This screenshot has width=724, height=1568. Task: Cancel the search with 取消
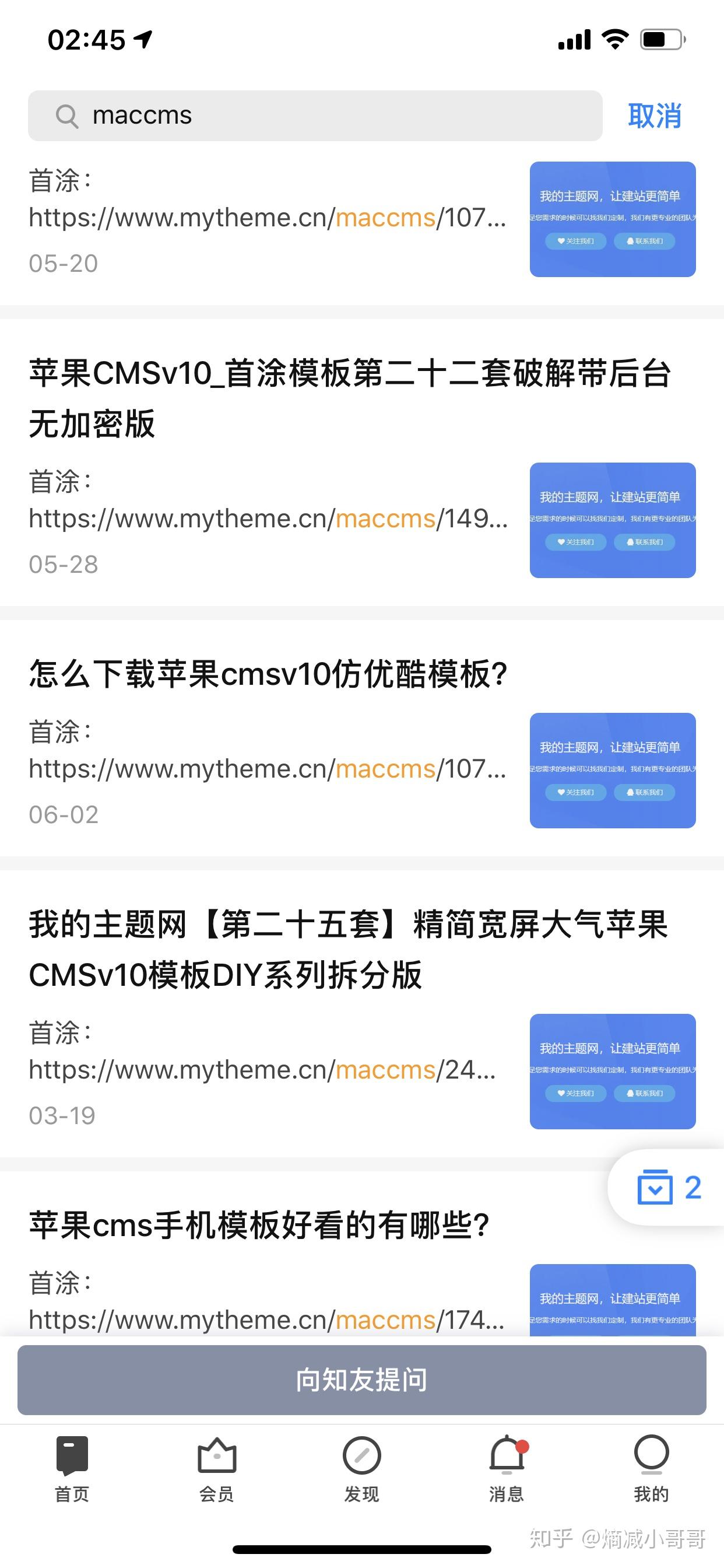654,116
